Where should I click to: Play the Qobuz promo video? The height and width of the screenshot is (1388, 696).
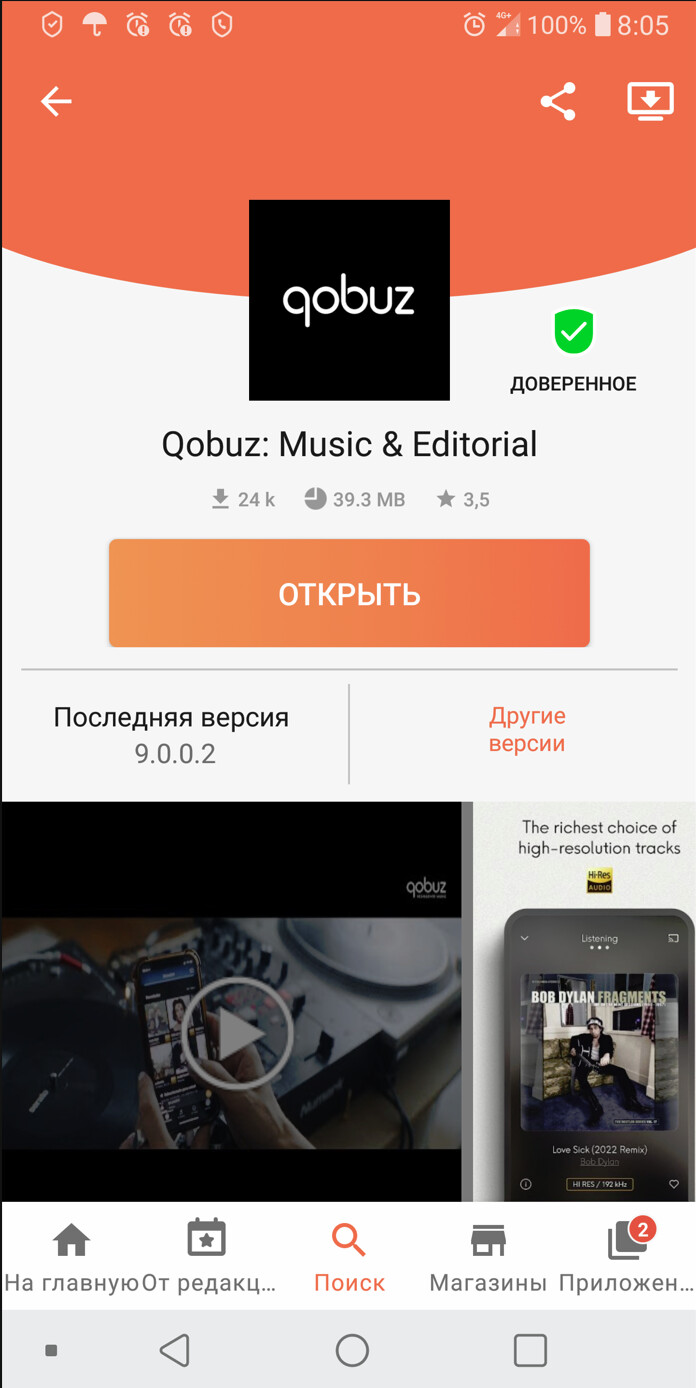point(236,1033)
